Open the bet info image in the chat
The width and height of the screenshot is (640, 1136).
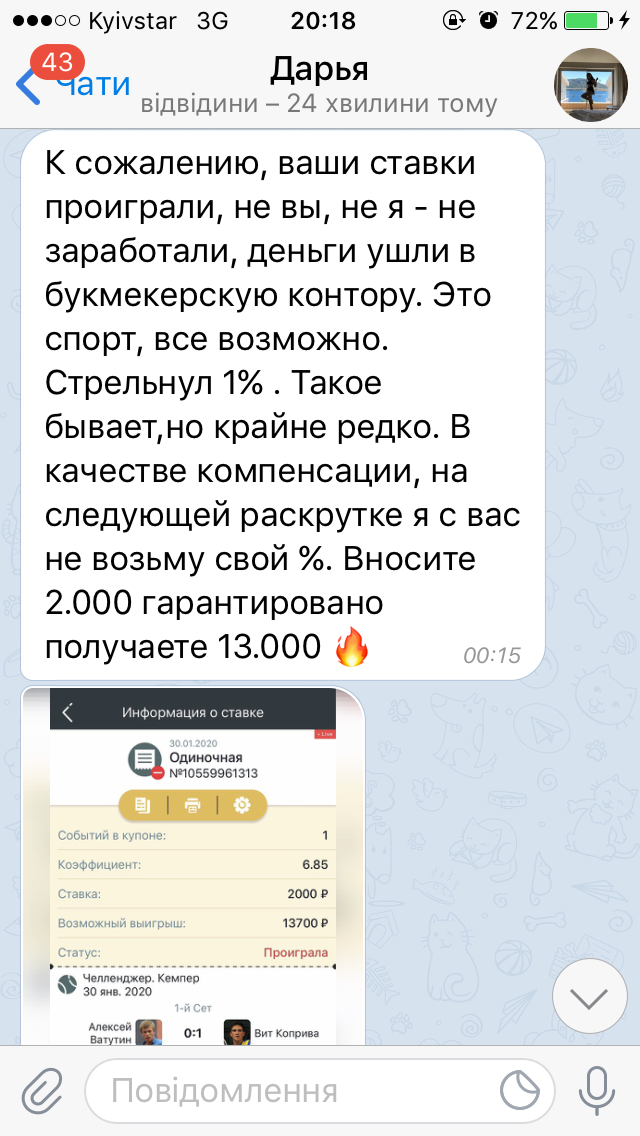point(193,866)
